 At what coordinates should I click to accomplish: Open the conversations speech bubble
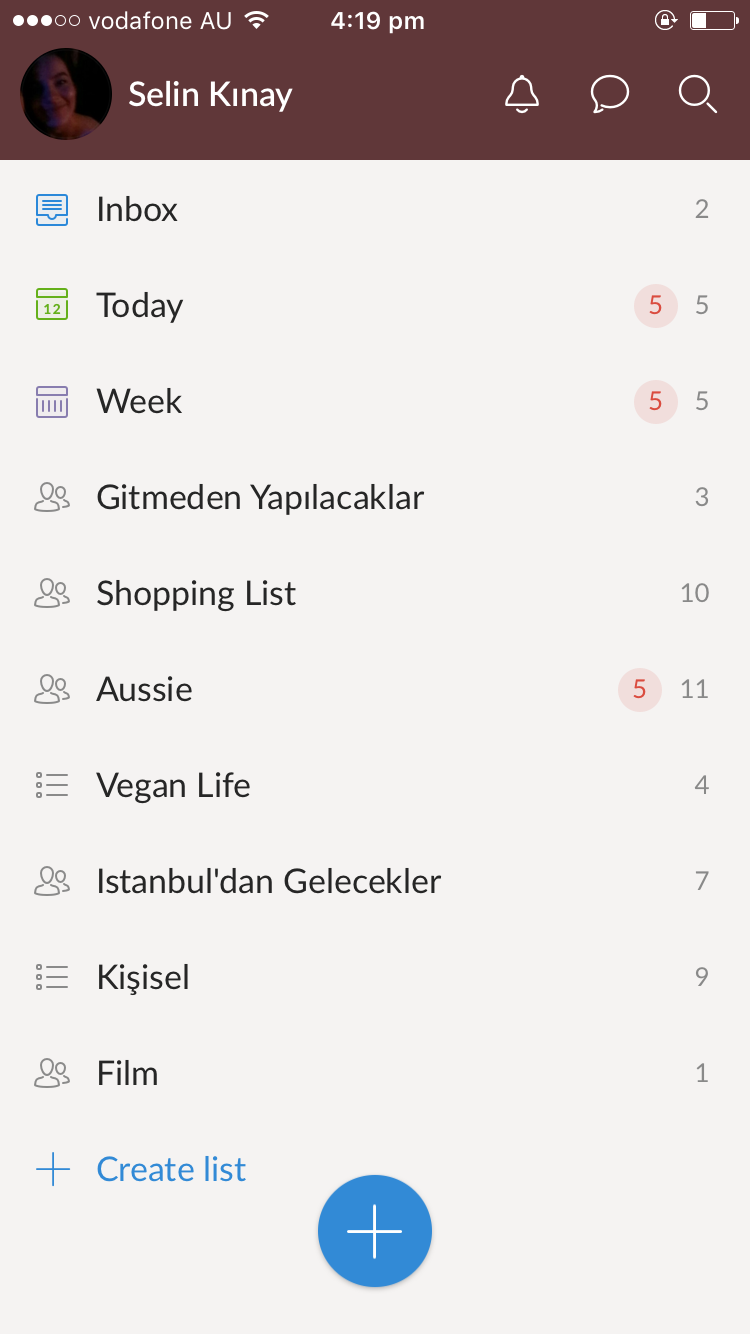(x=609, y=95)
